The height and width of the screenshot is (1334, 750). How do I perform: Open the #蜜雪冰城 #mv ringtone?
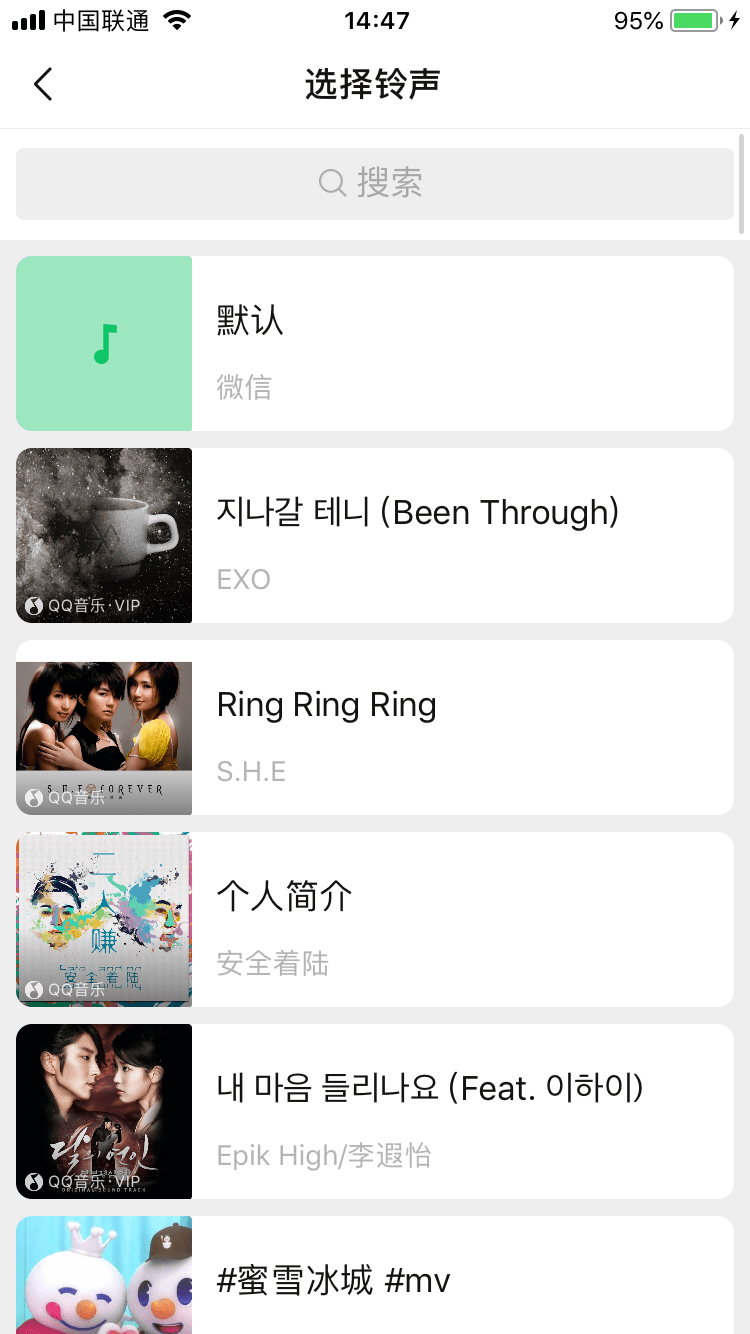tap(375, 1275)
